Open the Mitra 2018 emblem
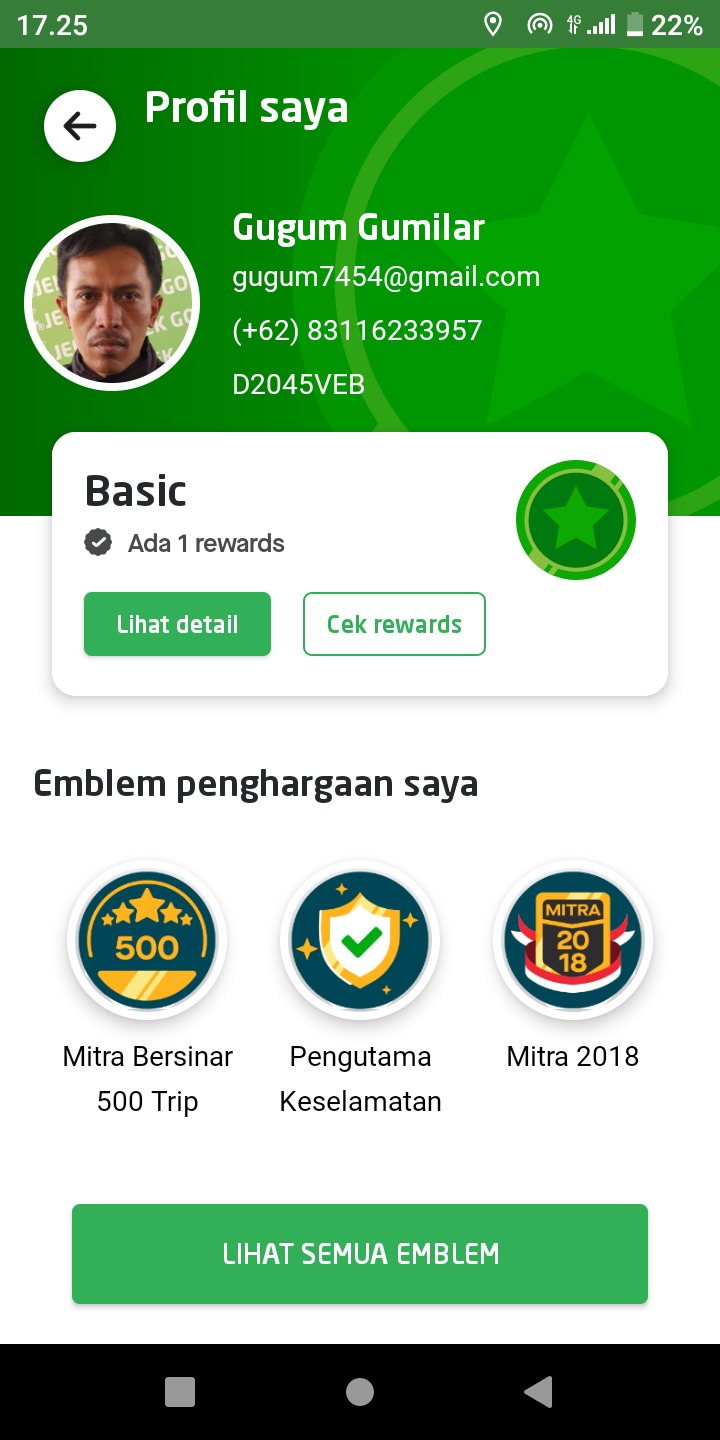720x1440 pixels. click(x=572, y=941)
